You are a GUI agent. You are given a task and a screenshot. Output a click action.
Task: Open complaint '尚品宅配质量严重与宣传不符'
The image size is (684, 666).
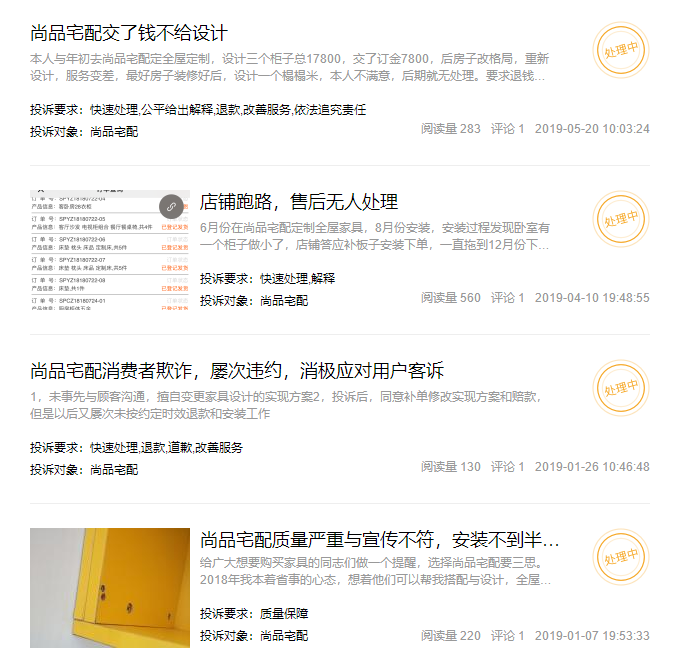point(379,541)
